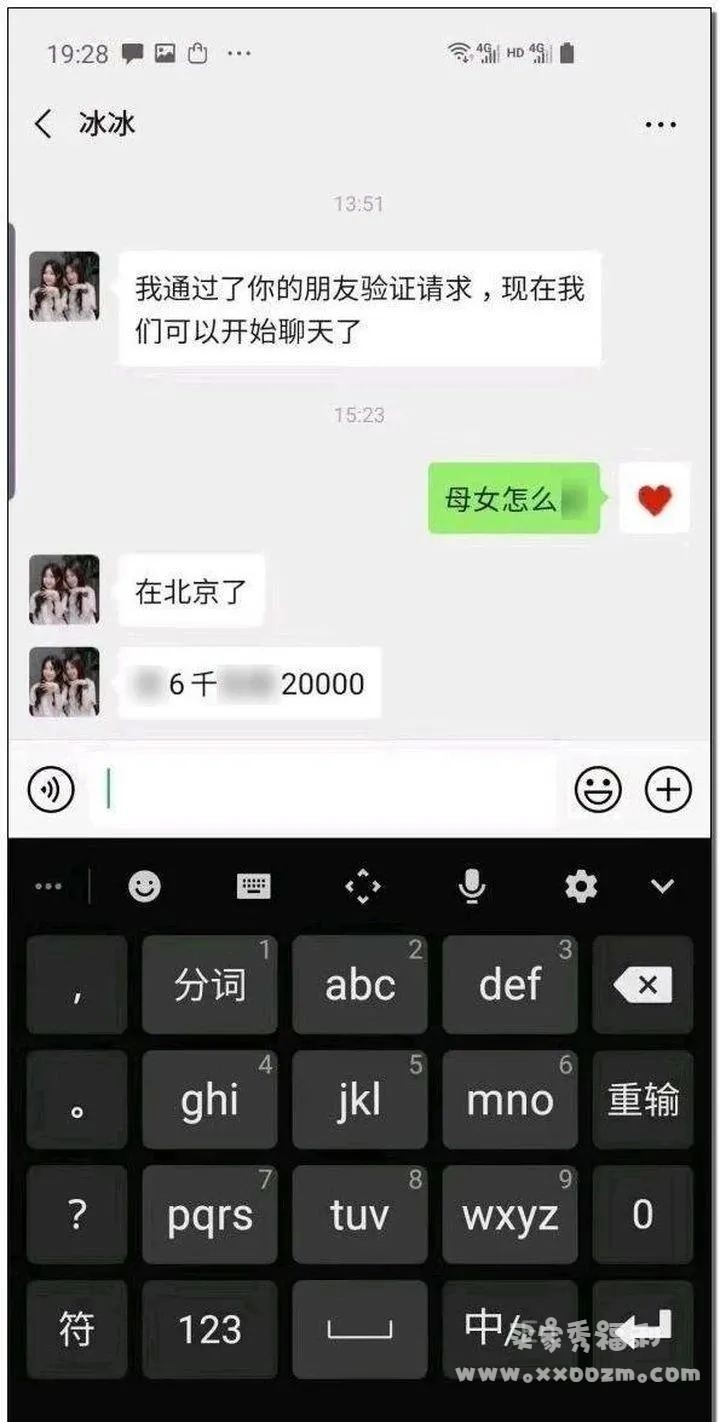The image size is (720, 1422).
Task: Open the emoji sticker panel
Action: (597, 790)
